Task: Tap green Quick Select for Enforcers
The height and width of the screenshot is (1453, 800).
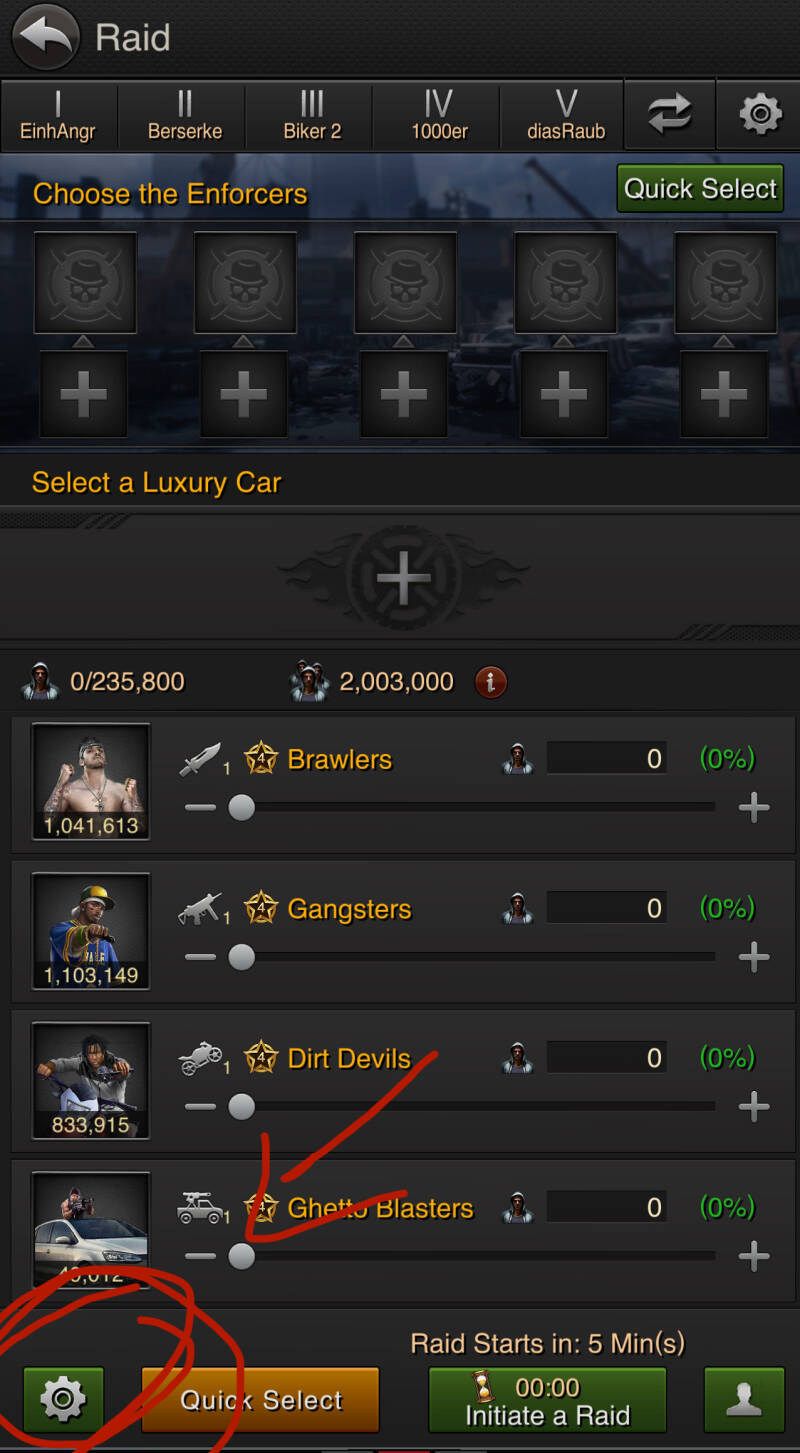Action: tap(700, 189)
